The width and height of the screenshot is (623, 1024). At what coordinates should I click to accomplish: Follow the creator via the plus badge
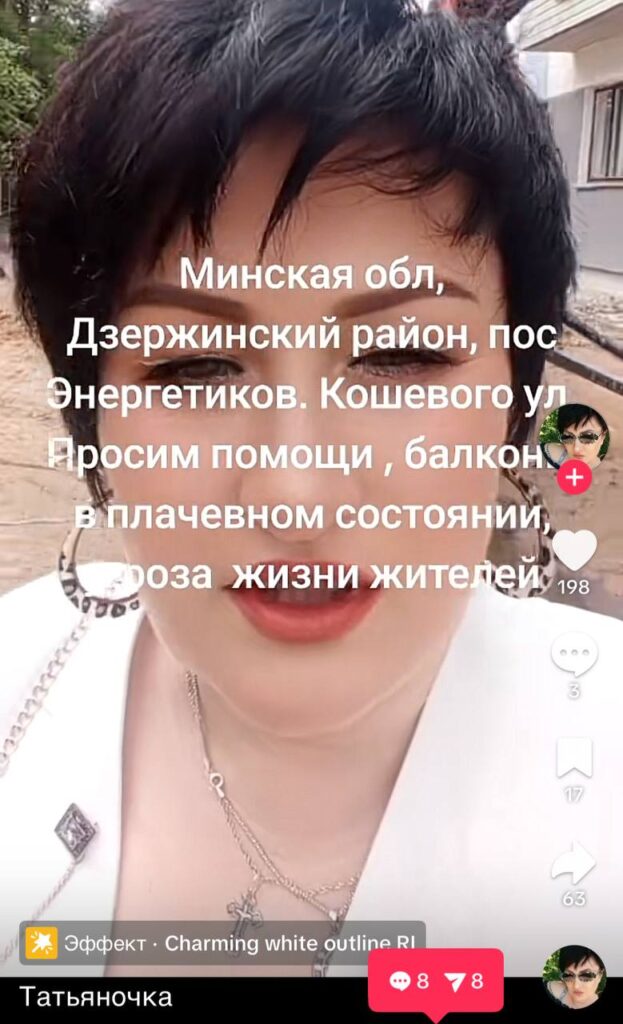[574, 480]
